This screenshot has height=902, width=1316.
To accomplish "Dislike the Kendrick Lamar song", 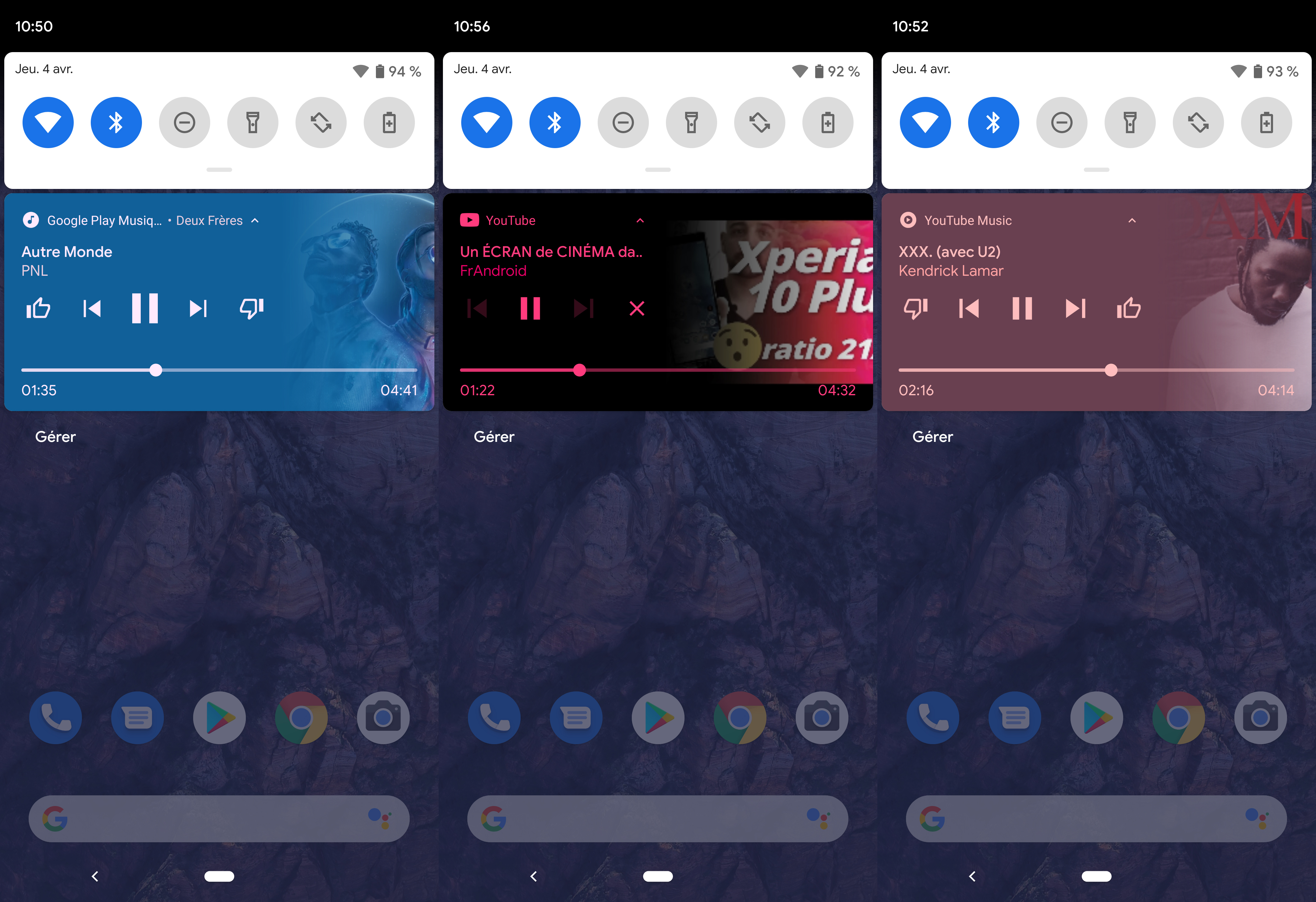I will (916, 308).
